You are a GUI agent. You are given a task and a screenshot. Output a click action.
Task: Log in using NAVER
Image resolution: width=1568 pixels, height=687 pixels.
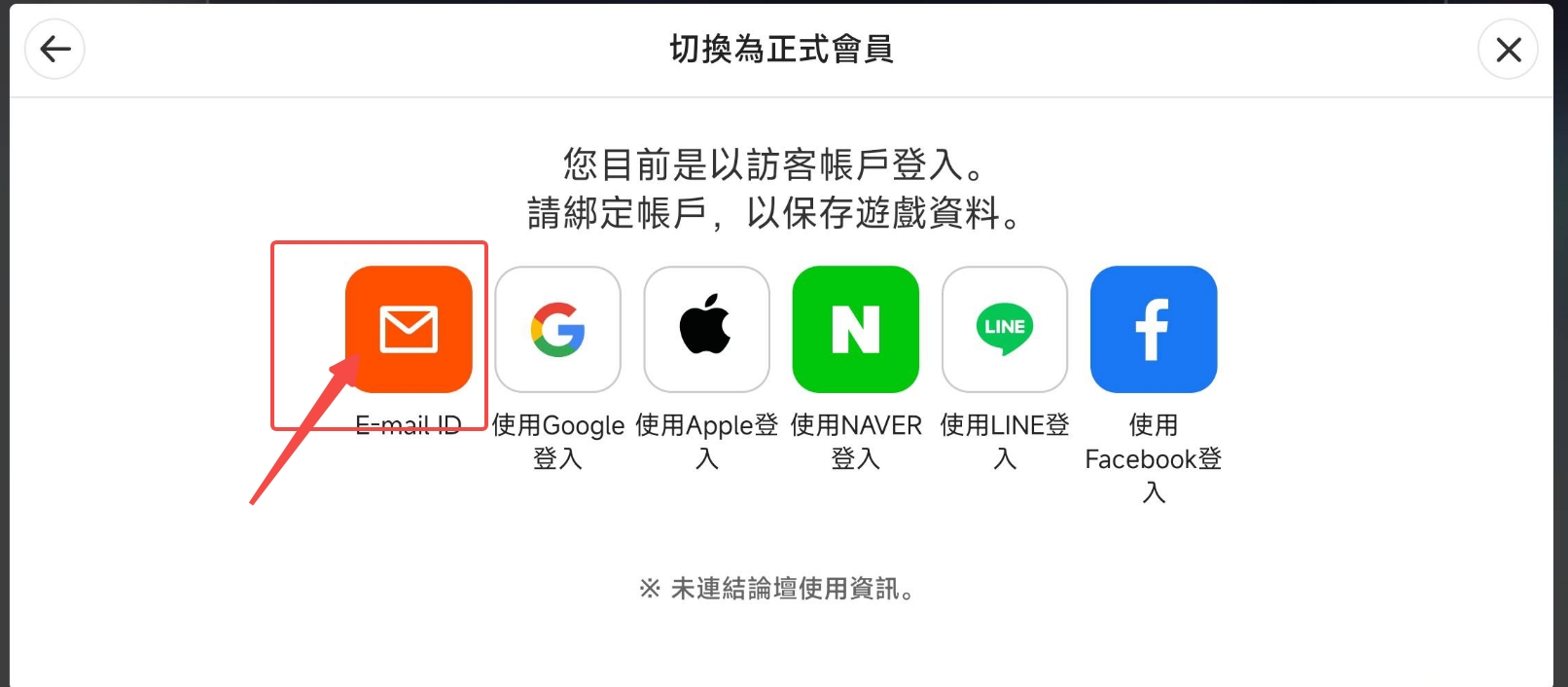click(856, 329)
